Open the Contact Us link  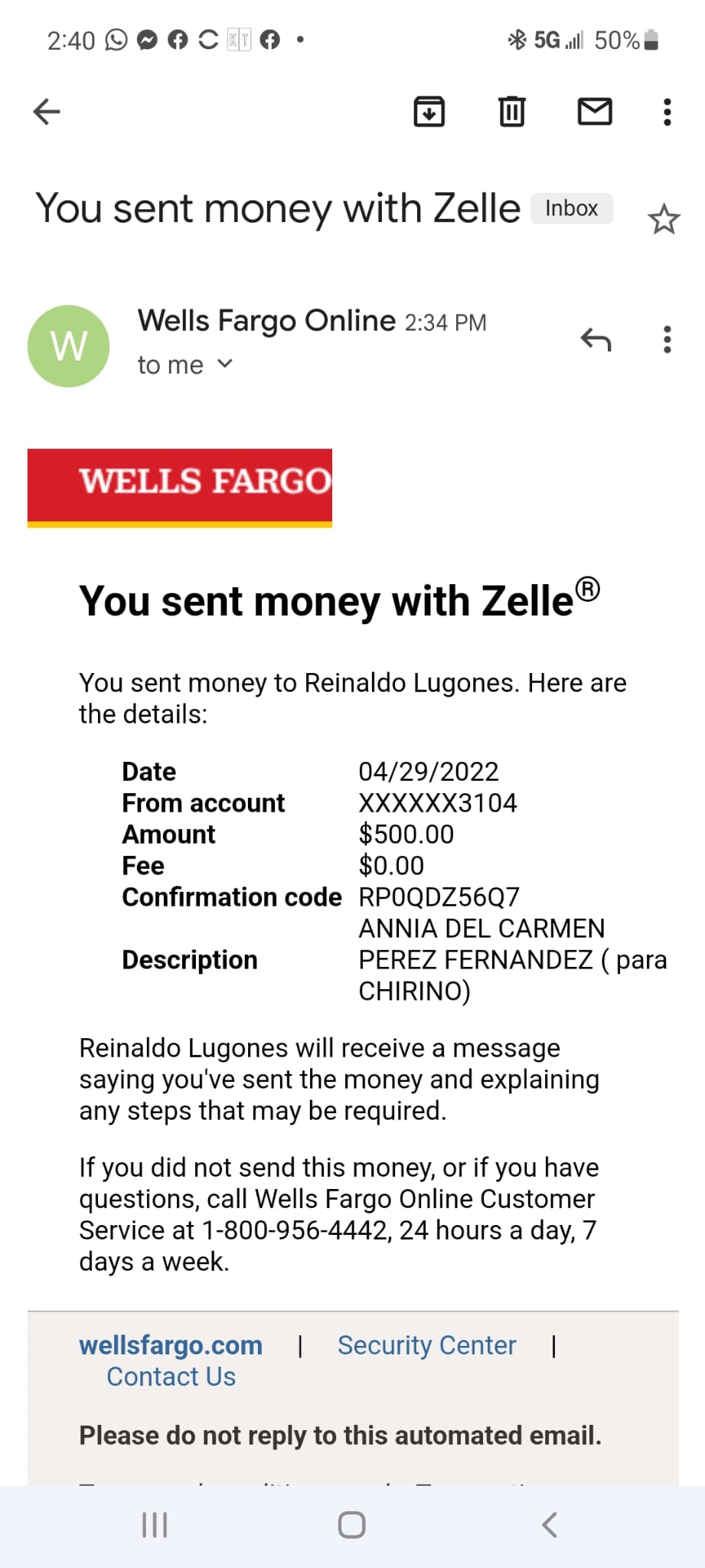171,1377
